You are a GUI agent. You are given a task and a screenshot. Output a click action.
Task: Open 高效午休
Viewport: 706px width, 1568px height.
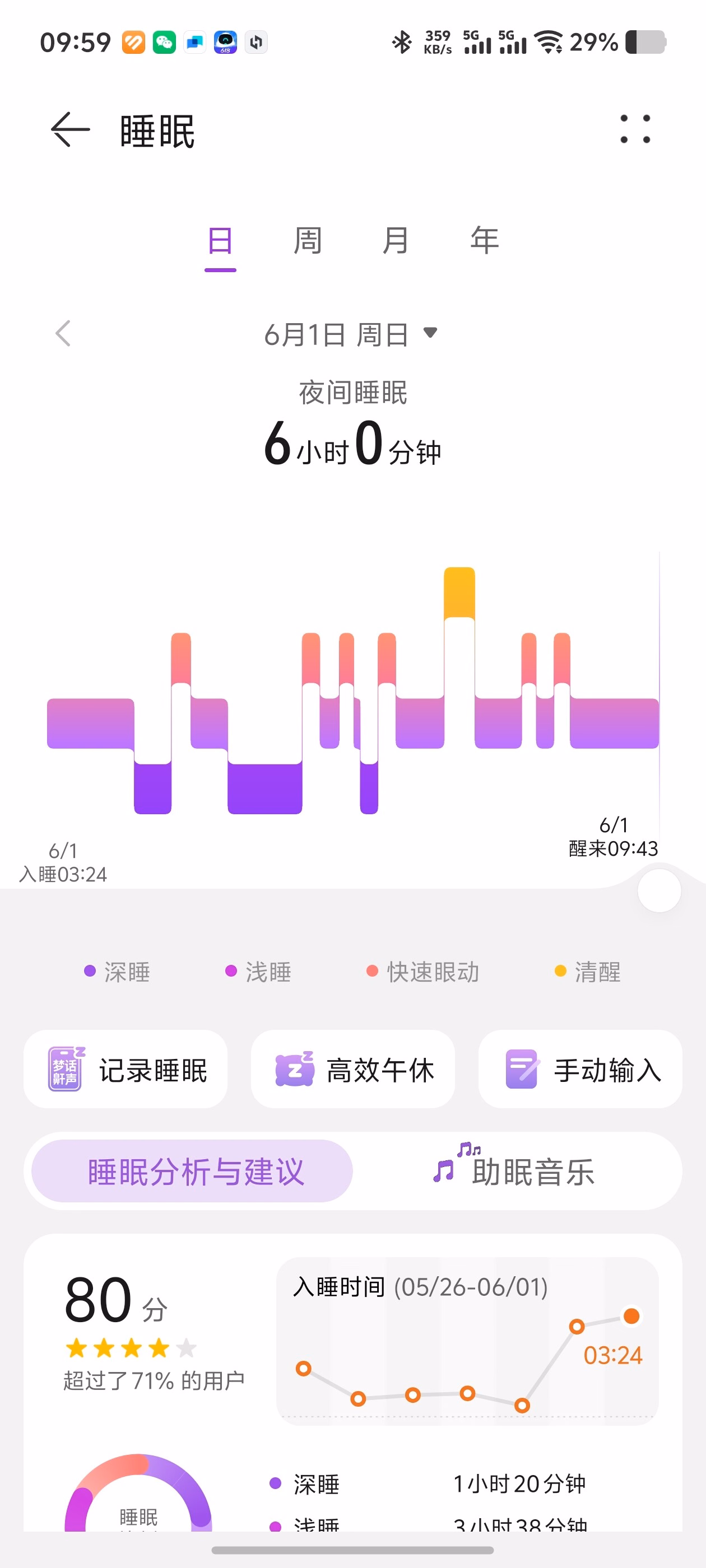point(352,1069)
